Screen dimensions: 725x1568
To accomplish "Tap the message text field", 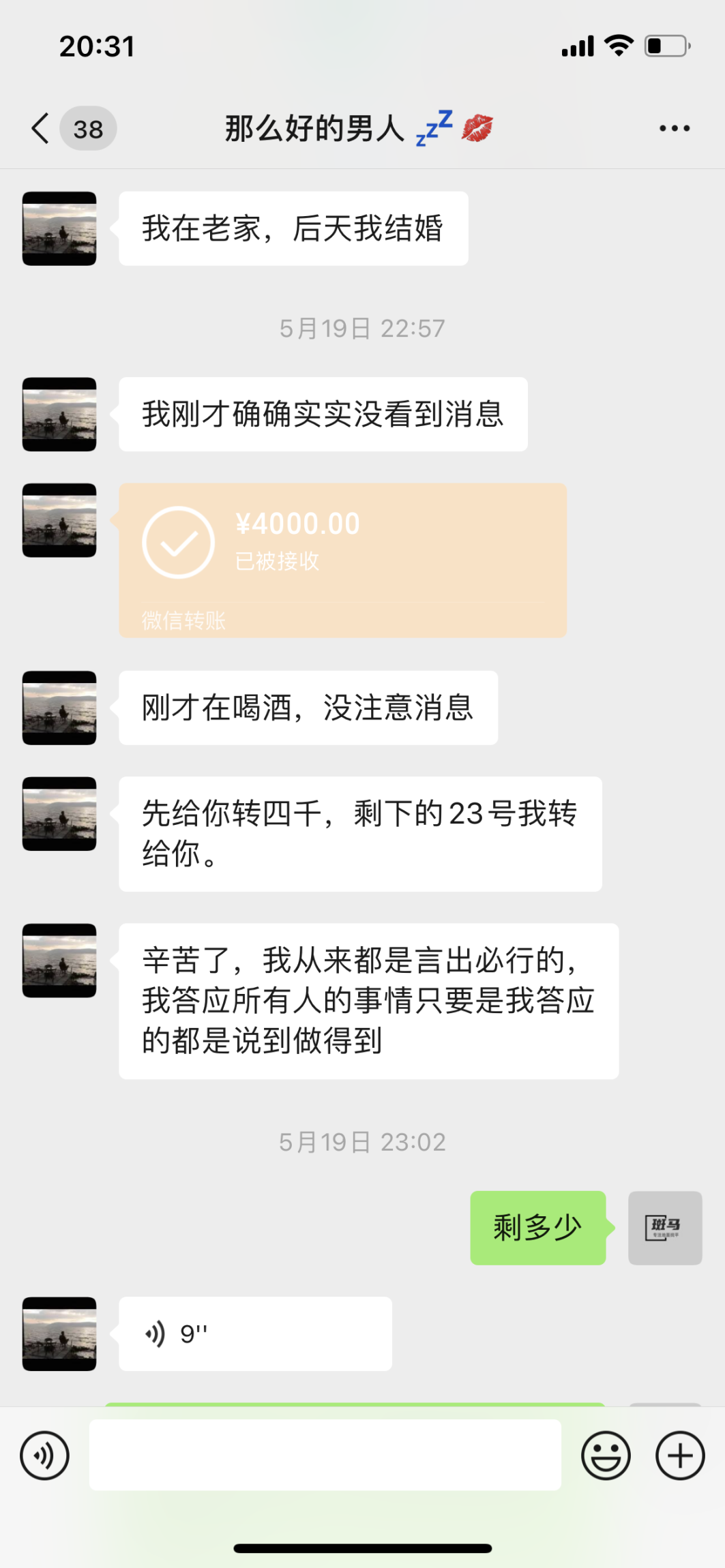I will (325, 1455).
